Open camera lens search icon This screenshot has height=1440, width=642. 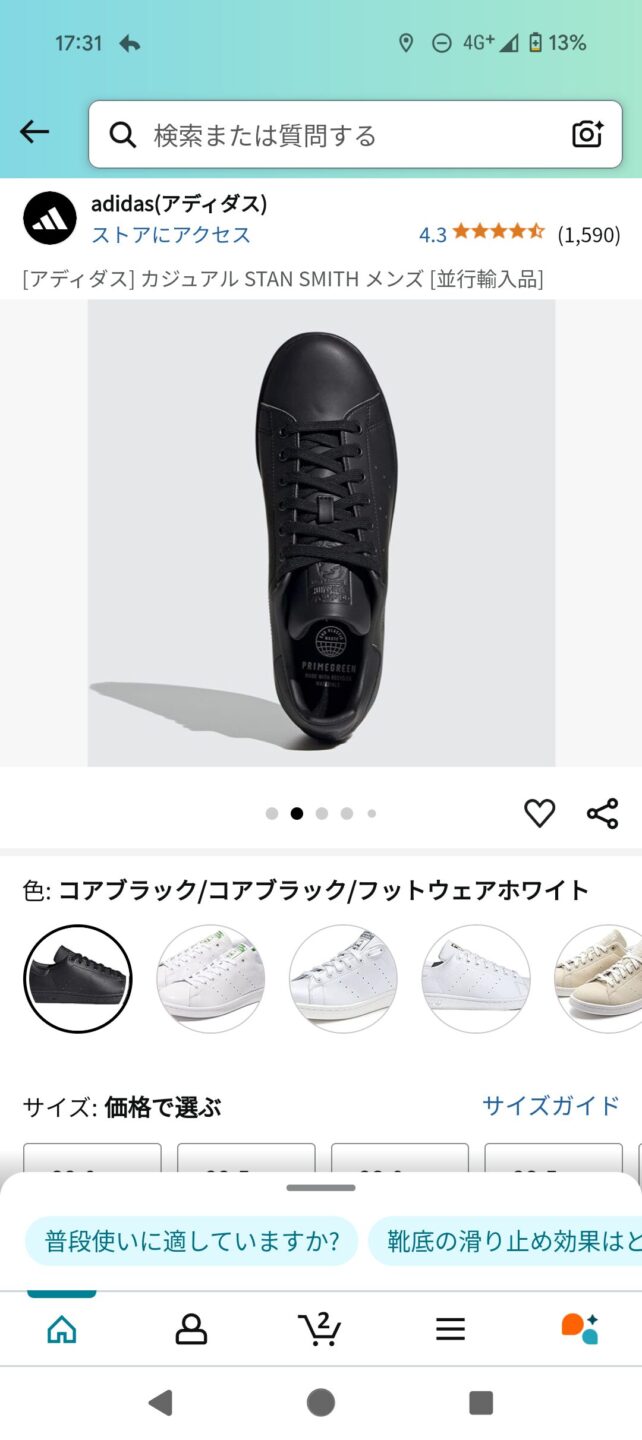tap(587, 134)
